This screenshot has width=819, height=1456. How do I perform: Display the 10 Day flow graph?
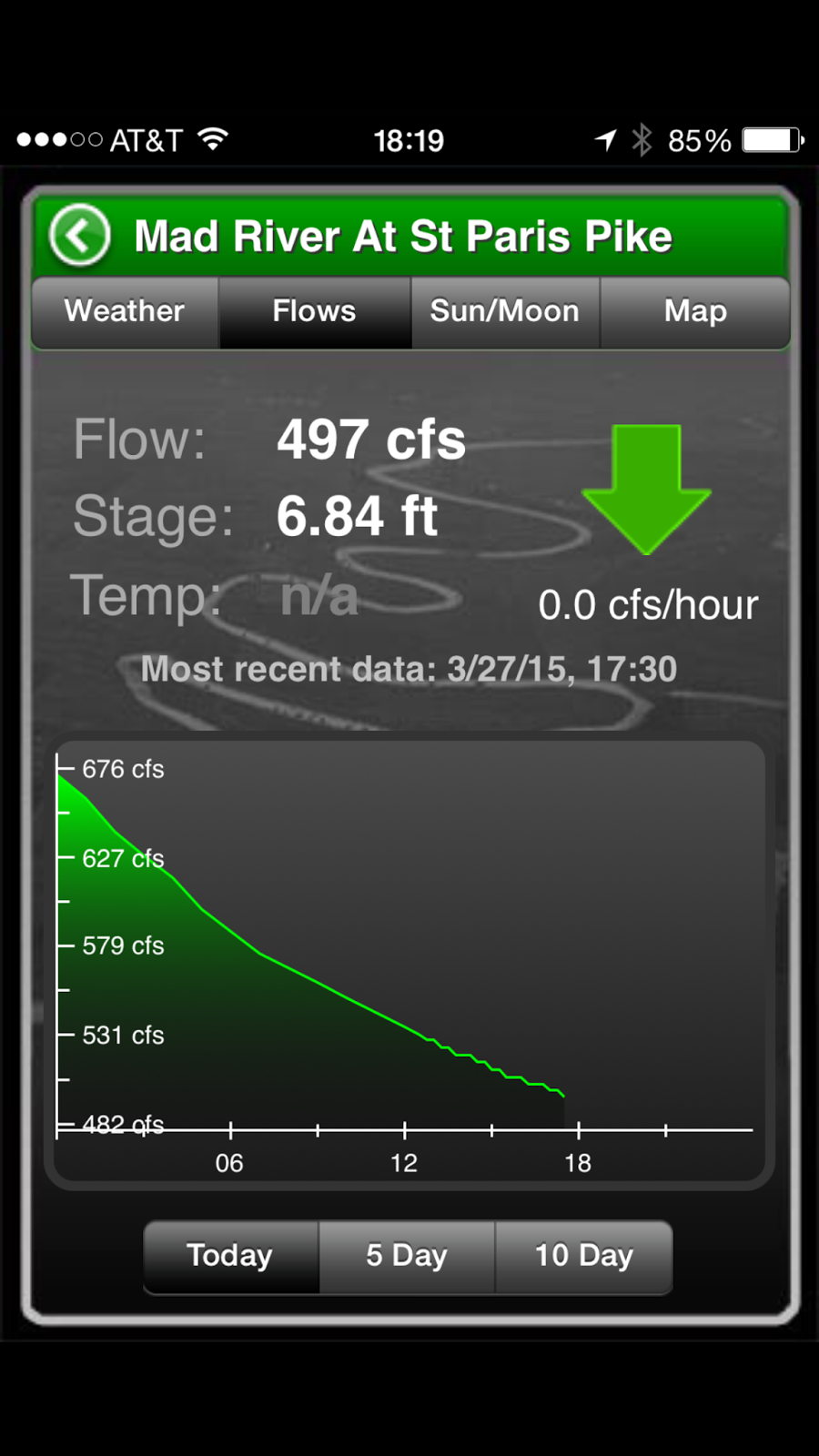(x=583, y=1256)
